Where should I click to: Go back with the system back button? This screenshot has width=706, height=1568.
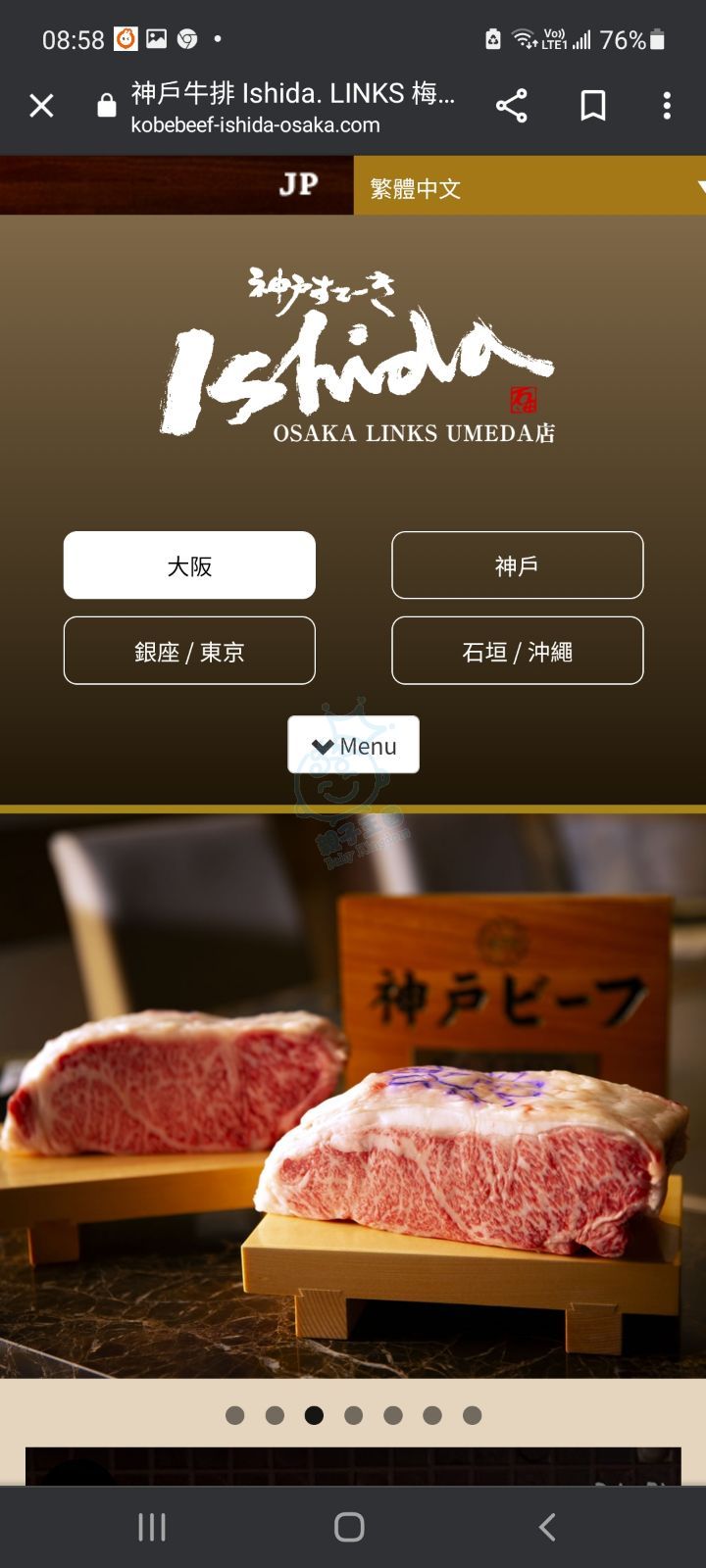click(547, 1527)
